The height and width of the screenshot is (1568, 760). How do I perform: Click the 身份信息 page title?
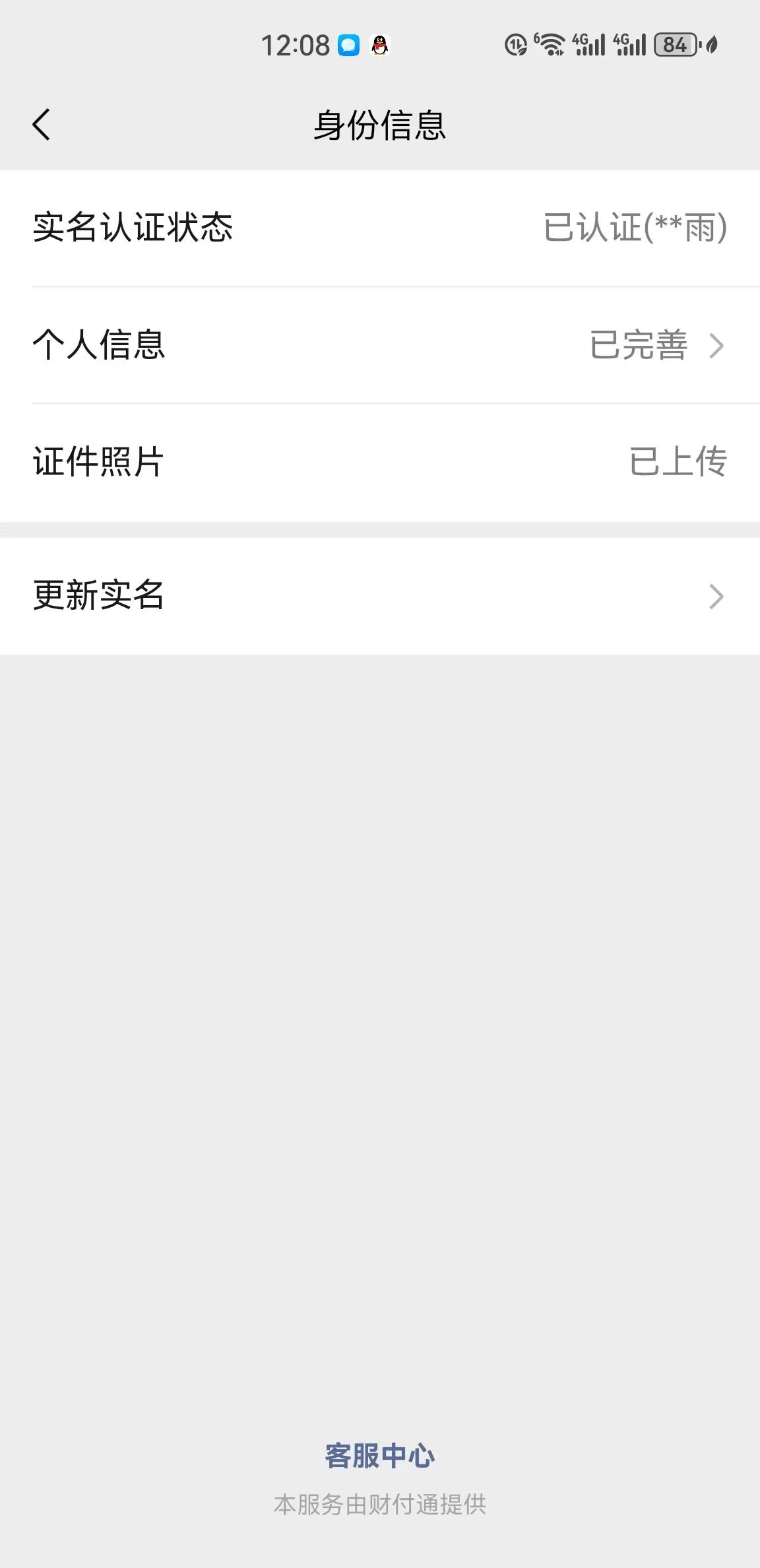380,125
